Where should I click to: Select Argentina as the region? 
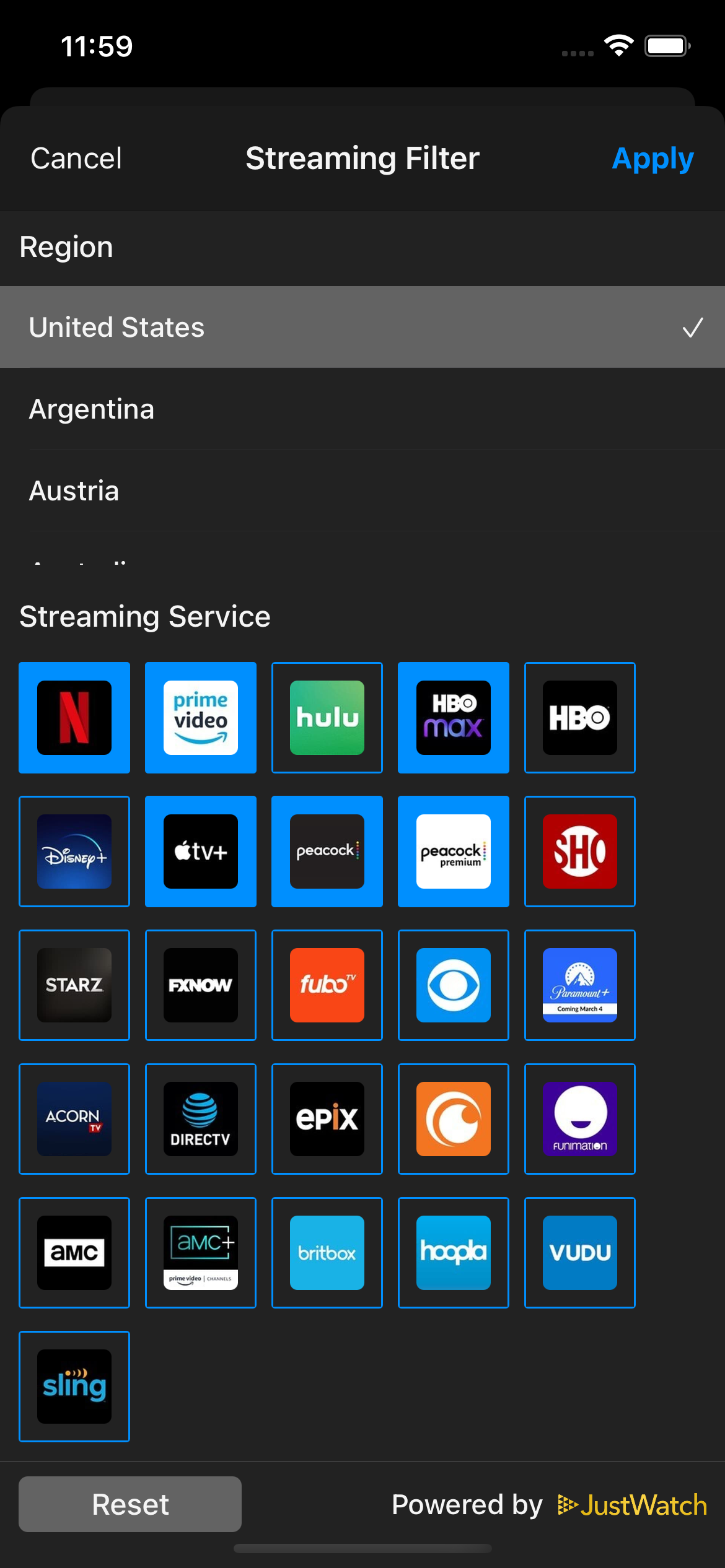[362, 409]
